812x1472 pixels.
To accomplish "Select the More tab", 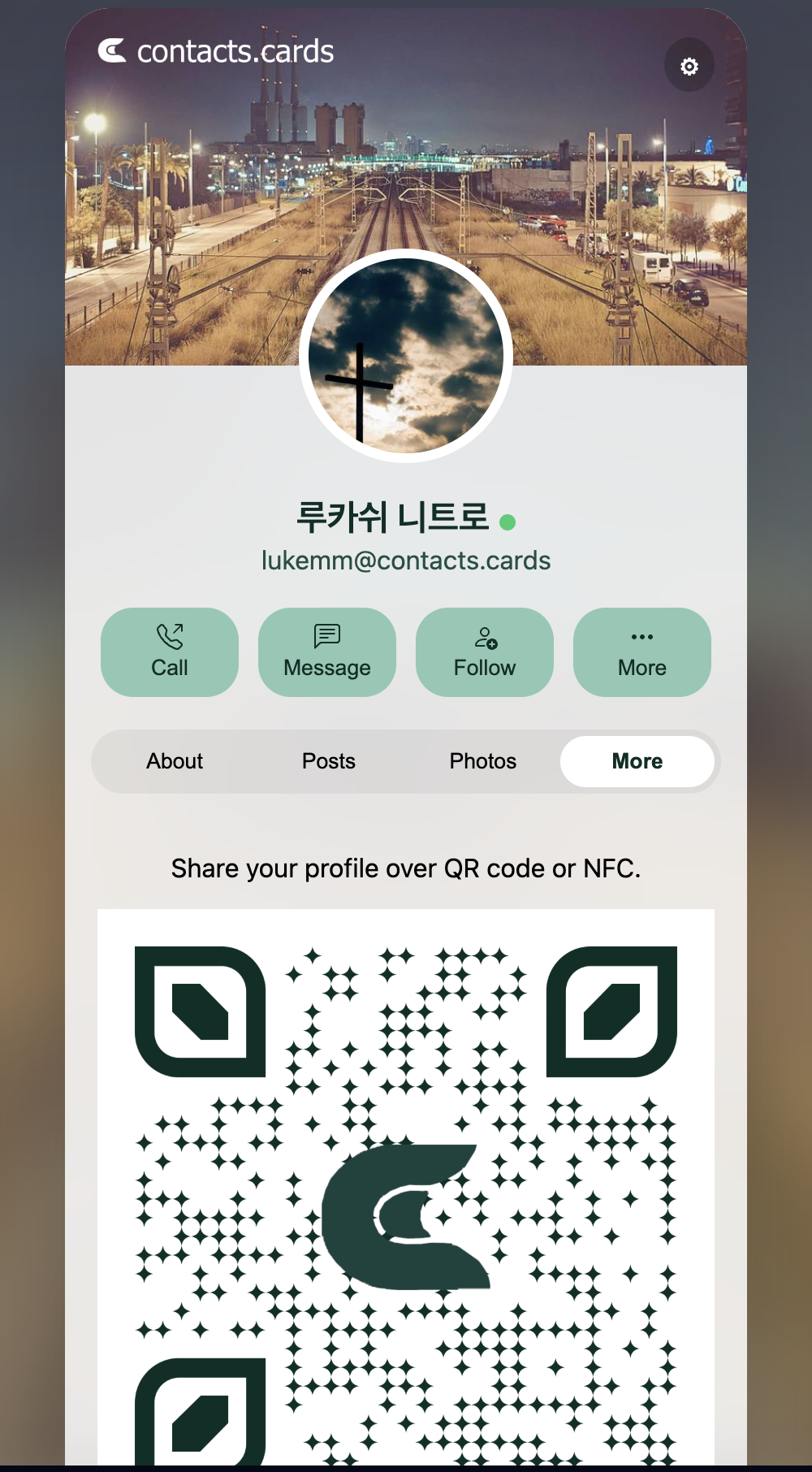I will click(637, 761).
